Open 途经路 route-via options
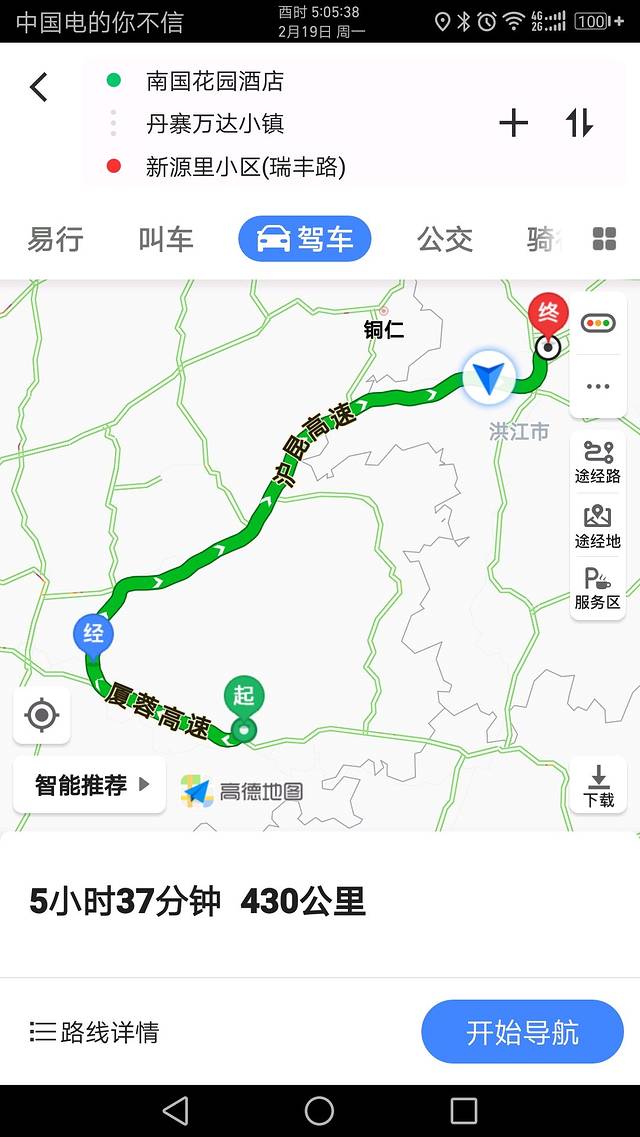The width and height of the screenshot is (640, 1137). [598, 462]
